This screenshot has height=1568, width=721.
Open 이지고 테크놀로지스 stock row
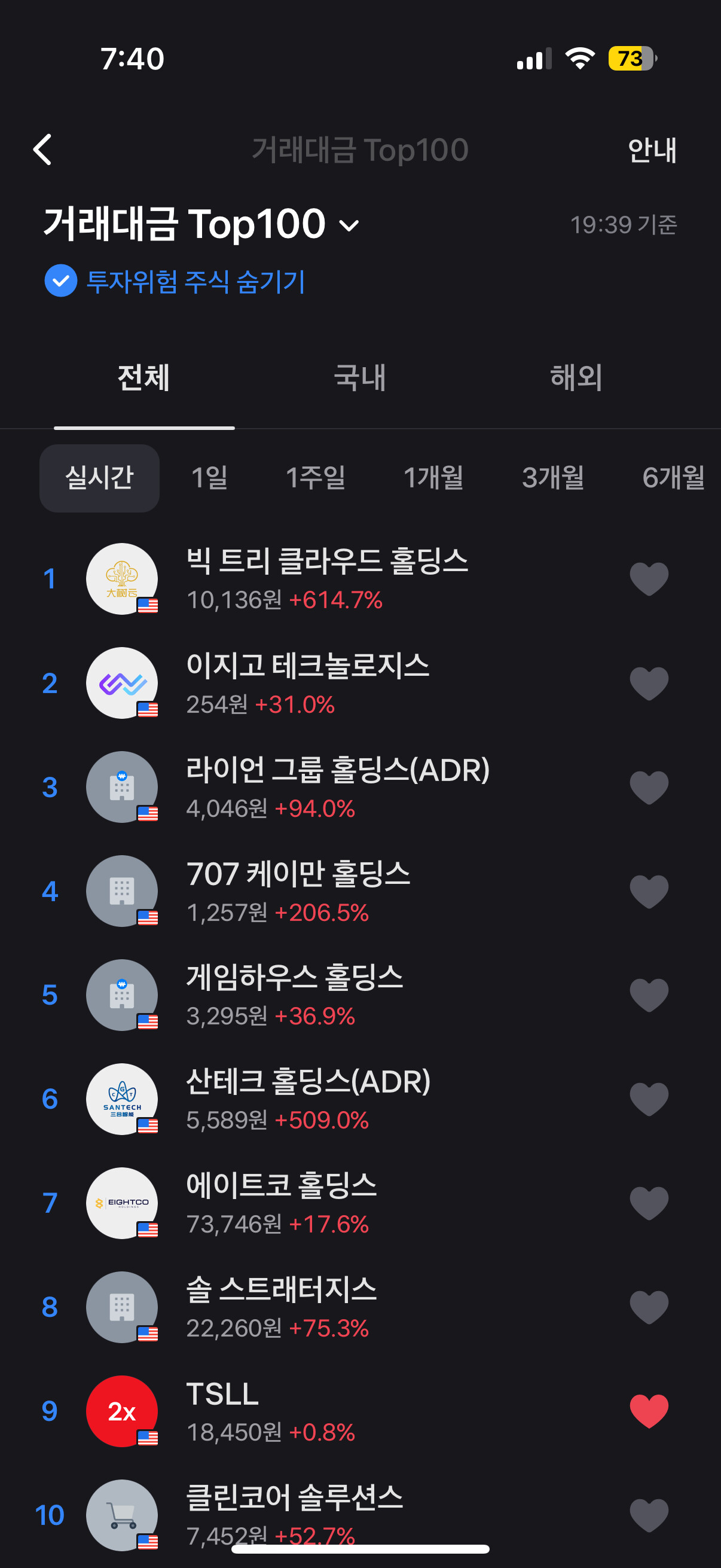click(360, 683)
